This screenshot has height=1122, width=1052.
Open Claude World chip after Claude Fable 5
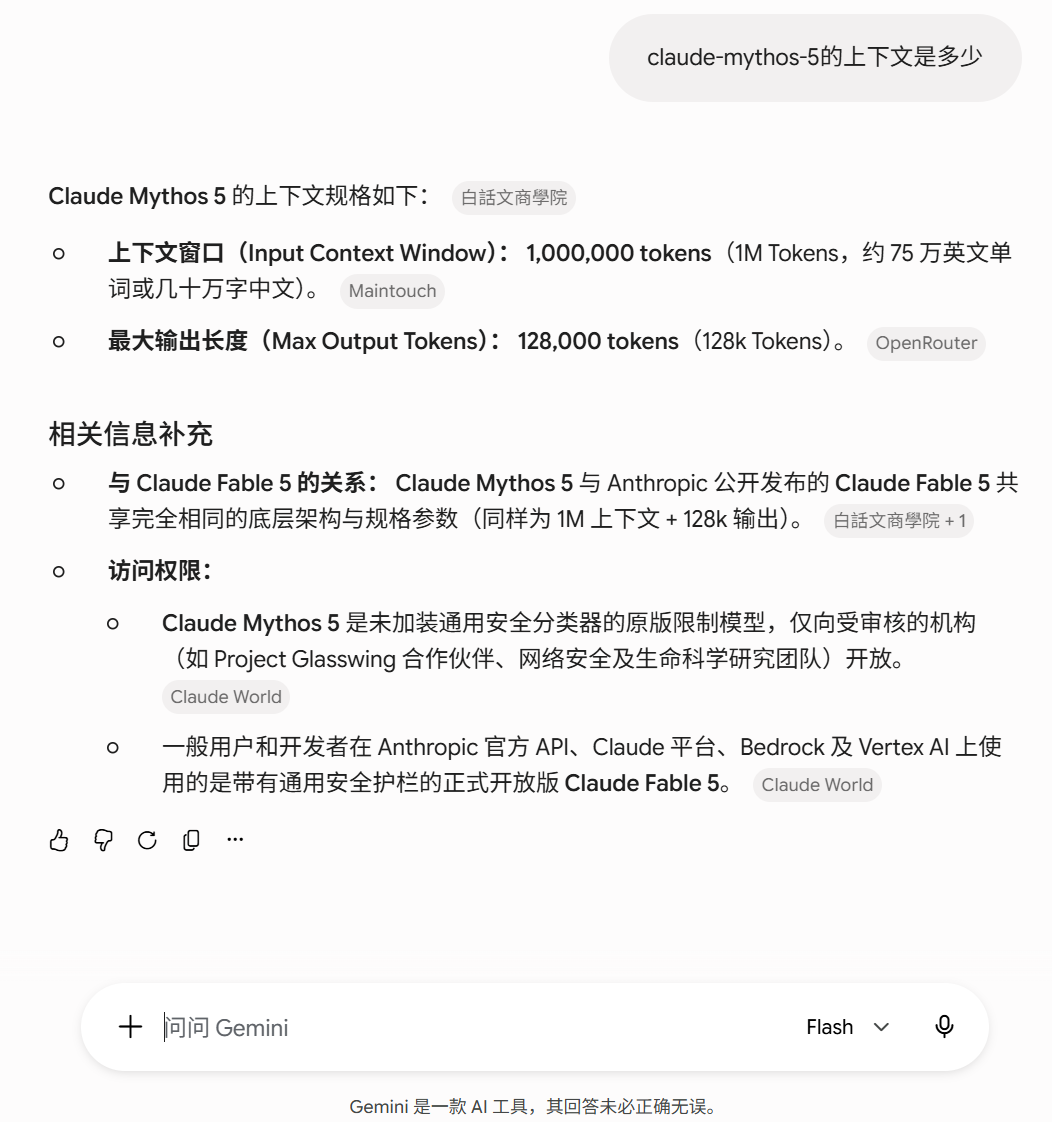pyautogui.click(x=817, y=785)
